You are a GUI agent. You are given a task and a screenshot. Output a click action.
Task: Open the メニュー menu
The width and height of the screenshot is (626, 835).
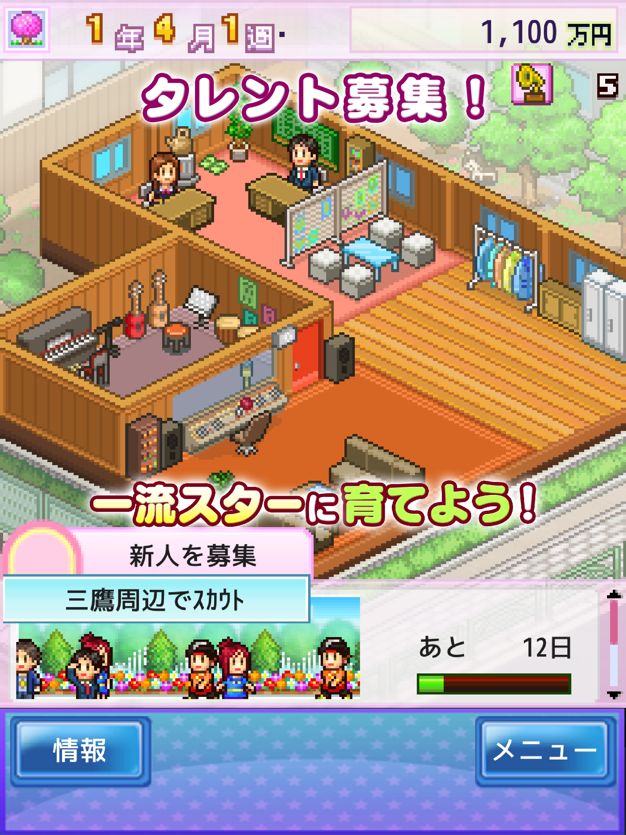[x=544, y=750]
